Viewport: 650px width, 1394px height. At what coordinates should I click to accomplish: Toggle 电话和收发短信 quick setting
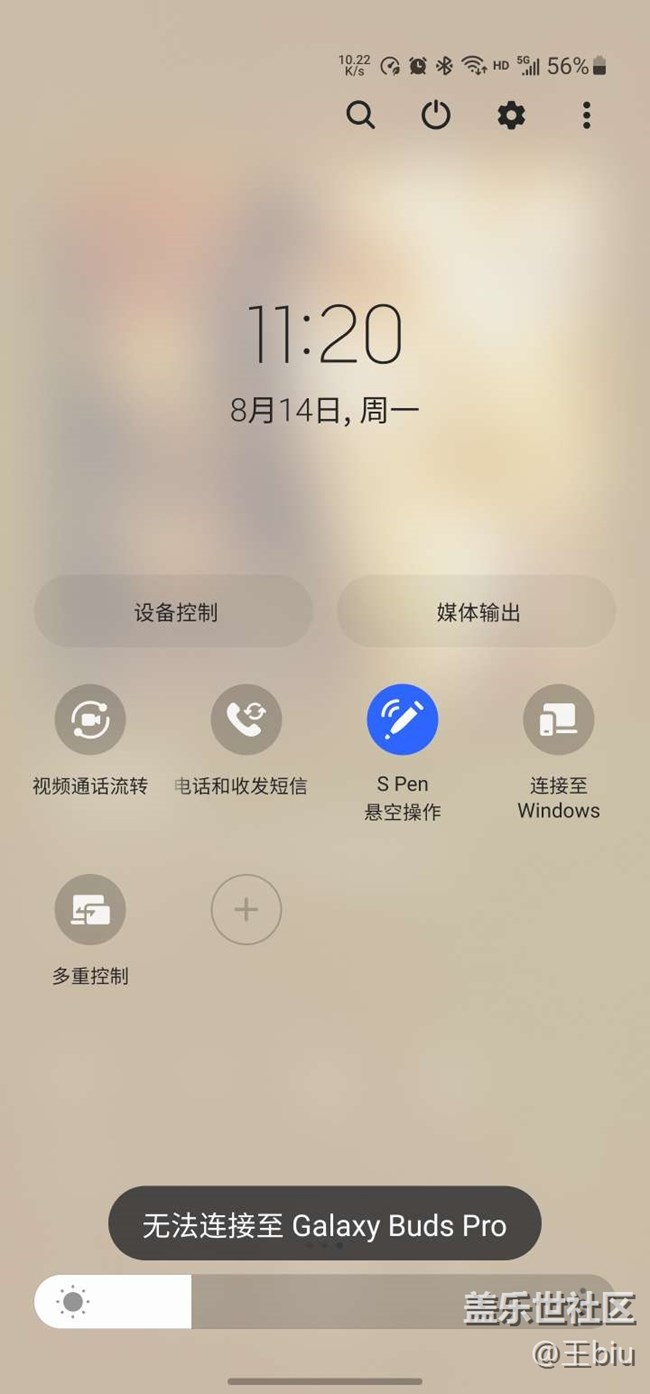tap(246, 720)
